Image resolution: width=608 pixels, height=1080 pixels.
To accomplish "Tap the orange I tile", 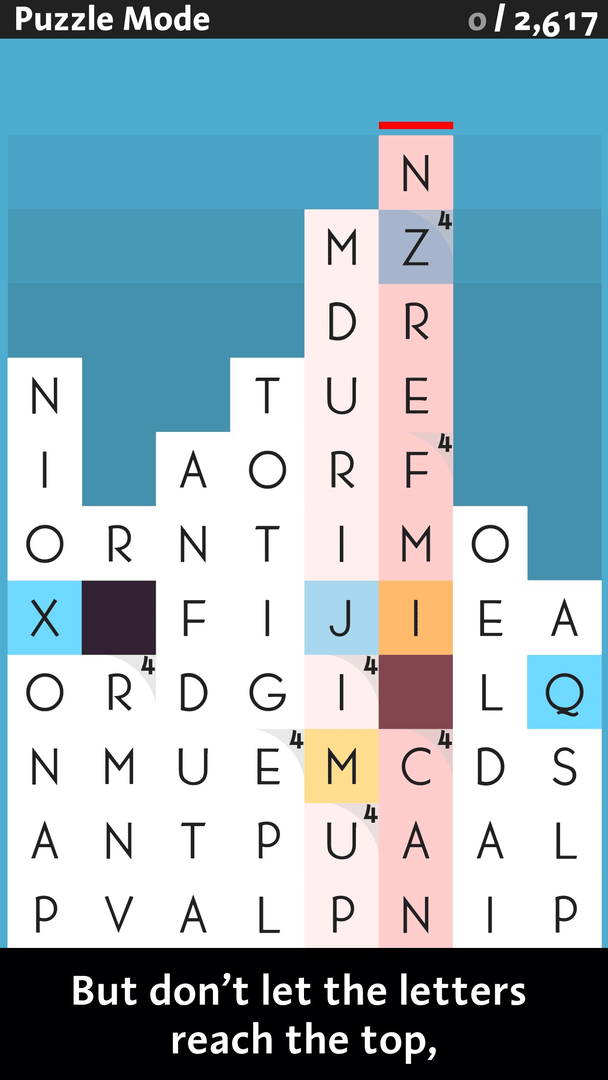I will coord(416,619).
